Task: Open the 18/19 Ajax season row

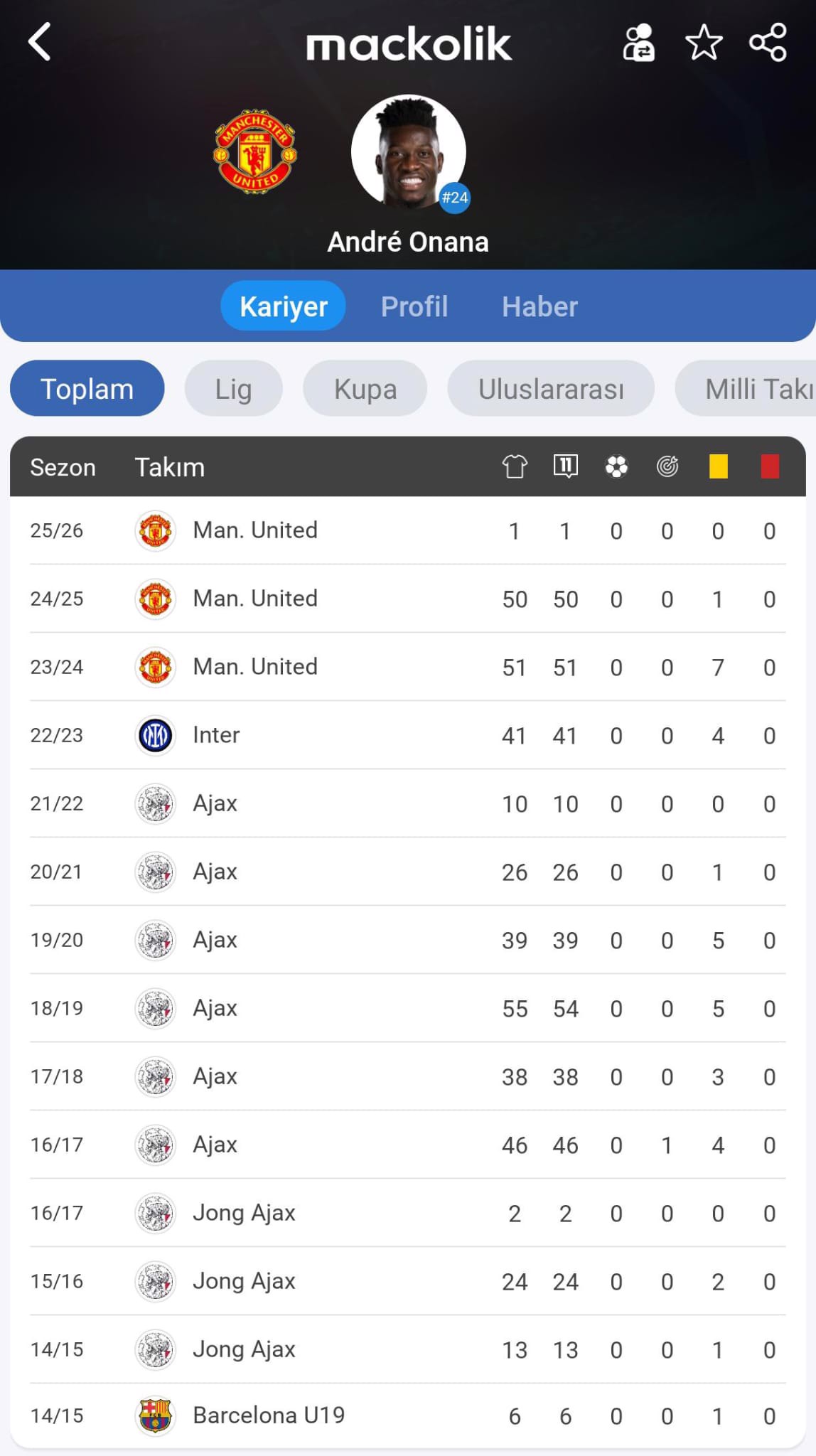Action: pyautogui.click(x=408, y=1008)
